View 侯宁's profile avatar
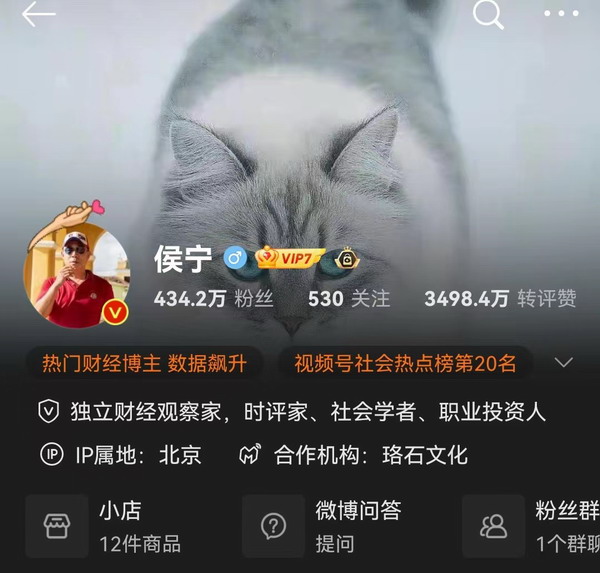 click(76, 278)
